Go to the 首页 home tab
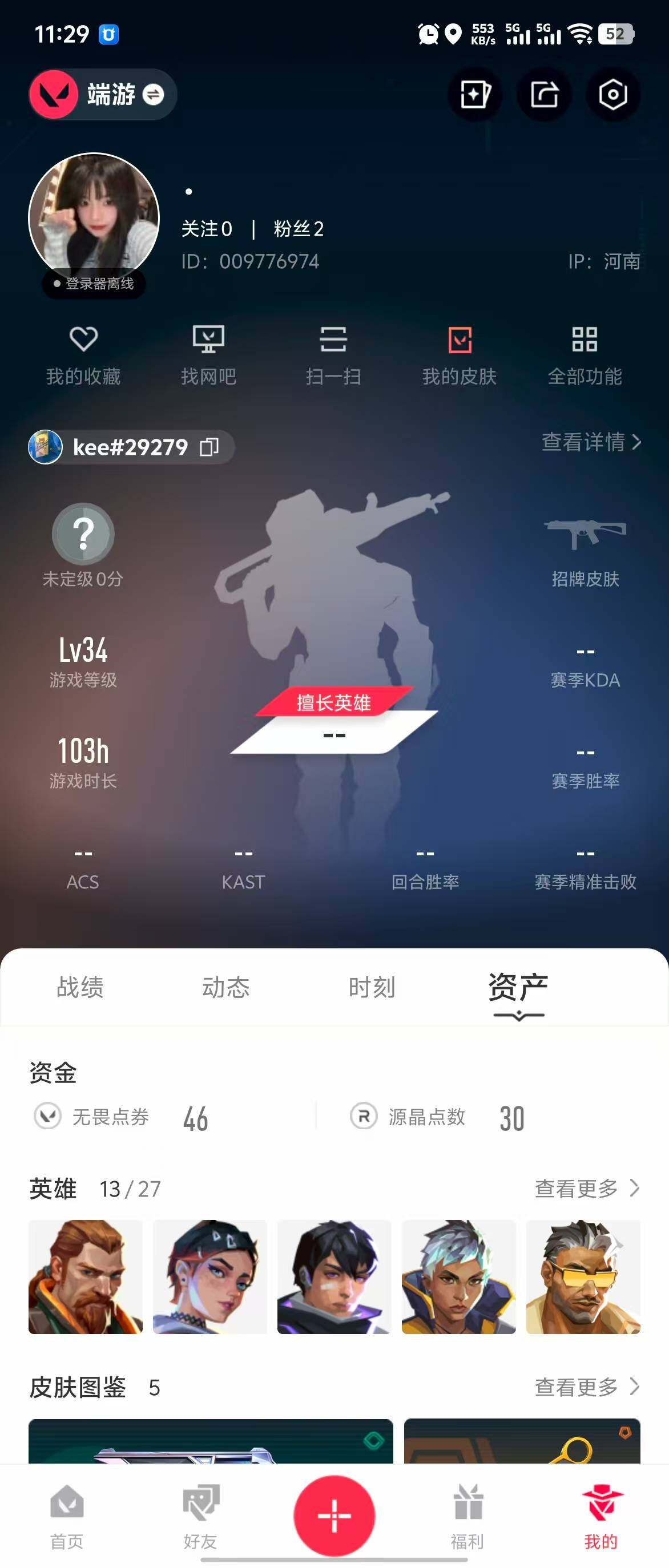The height and width of the screenshot is (1568, 669). (67, 1515)
